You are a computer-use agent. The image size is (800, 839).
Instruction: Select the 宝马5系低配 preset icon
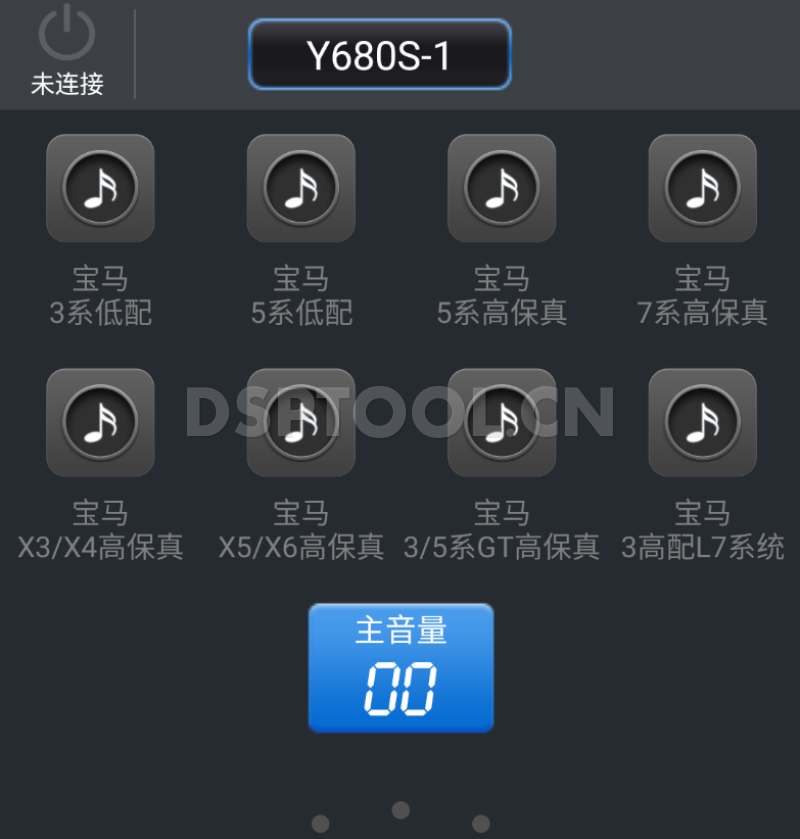[x=300, y=189]
